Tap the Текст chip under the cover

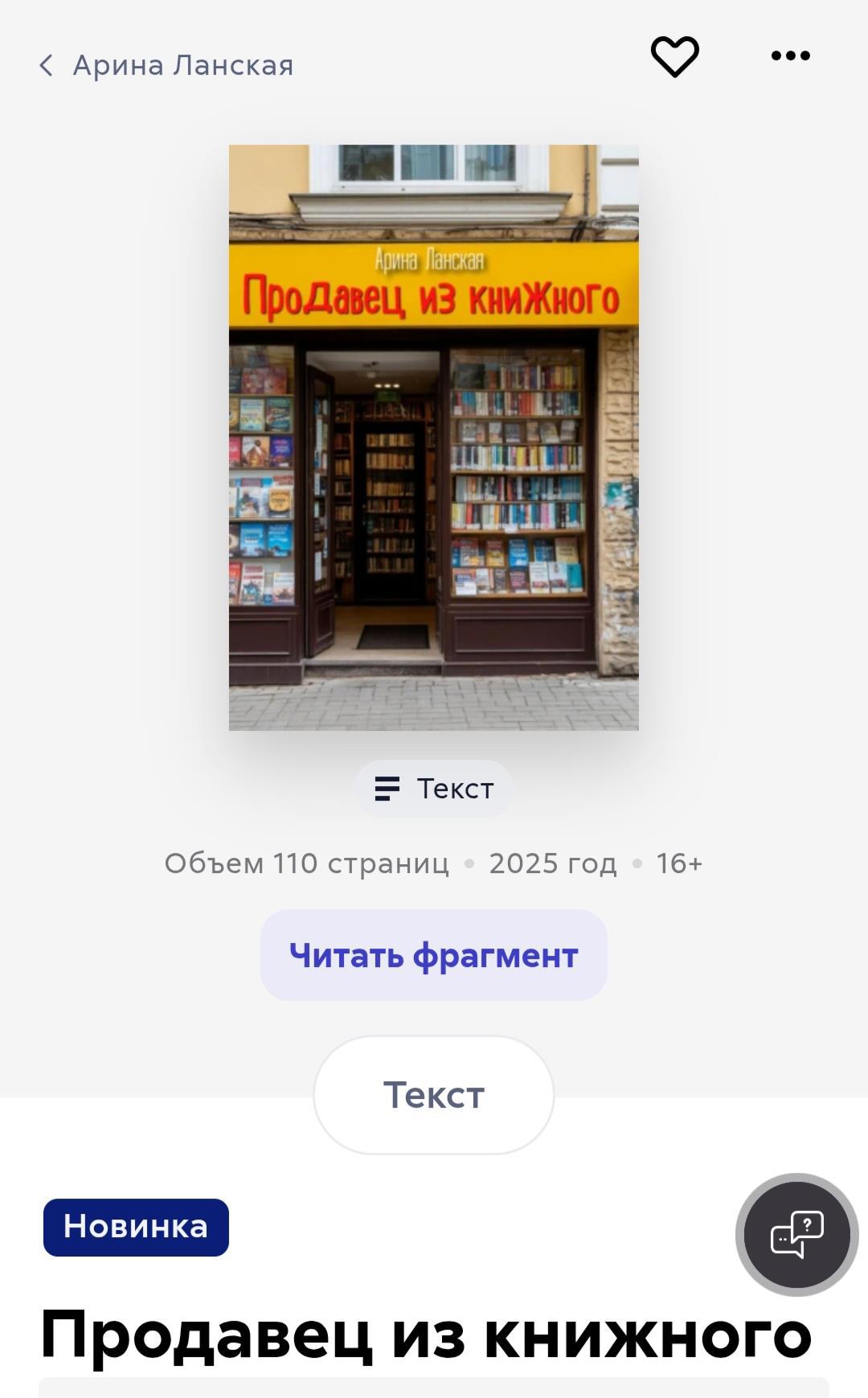tap(434, 789)
